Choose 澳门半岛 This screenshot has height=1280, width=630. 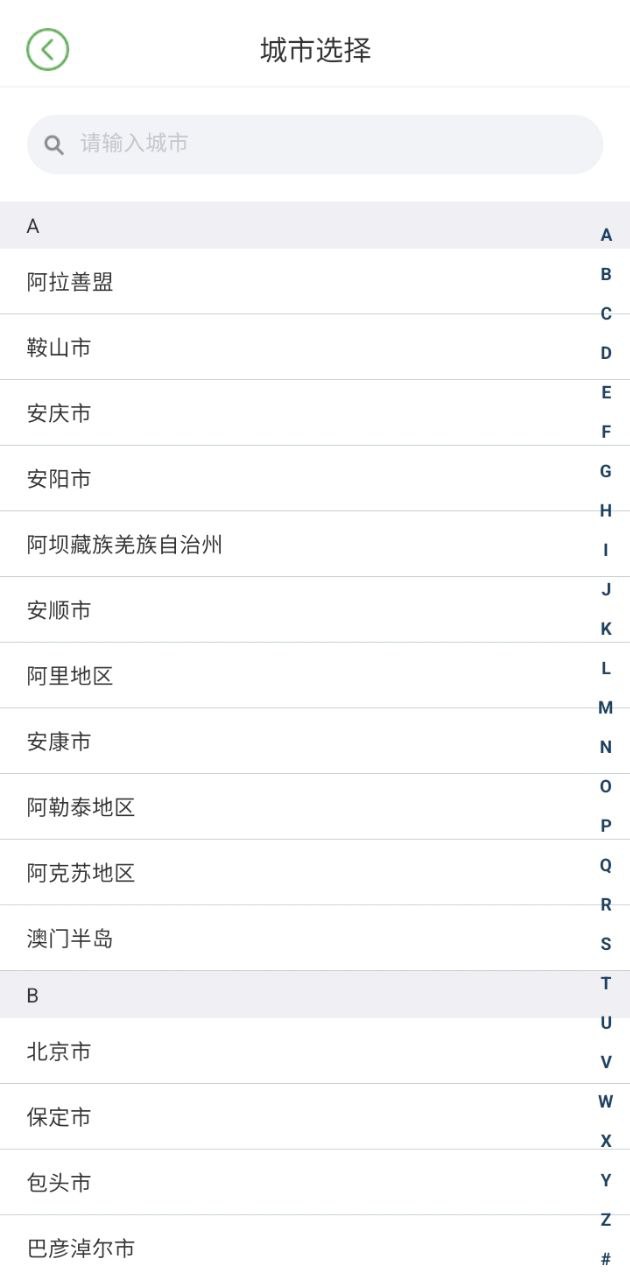coord(315,938)
